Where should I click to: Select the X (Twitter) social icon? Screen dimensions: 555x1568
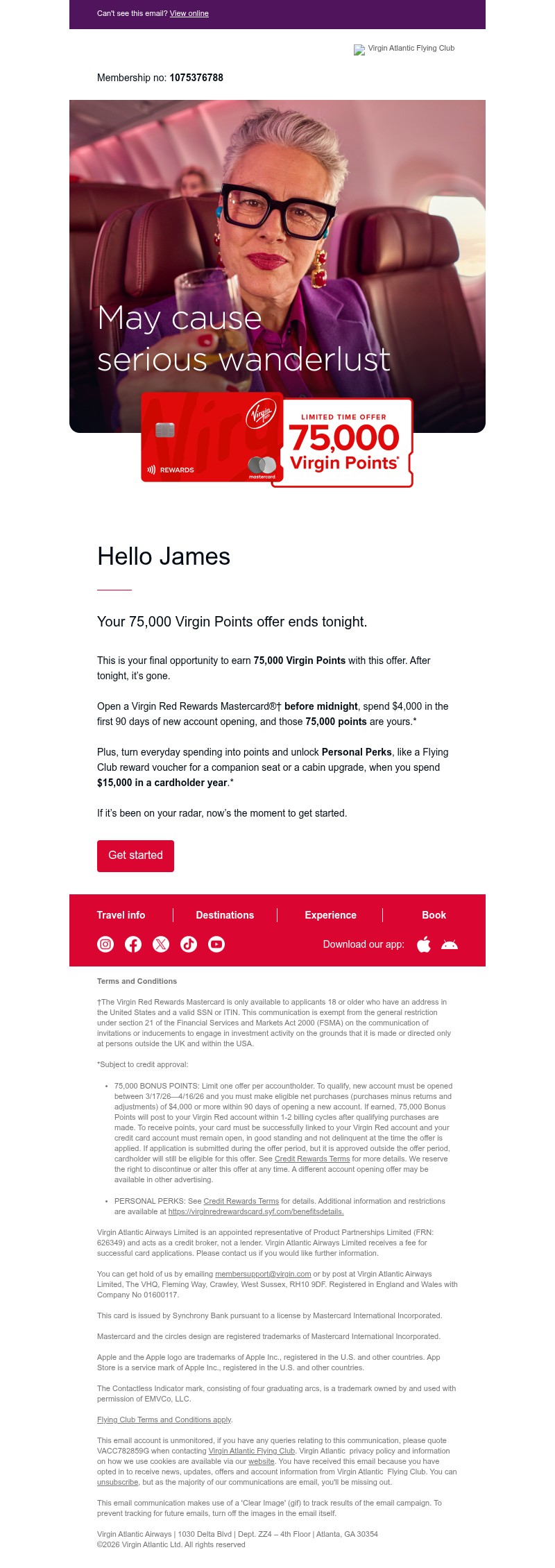pyautogui.click(x=161, y=944)
